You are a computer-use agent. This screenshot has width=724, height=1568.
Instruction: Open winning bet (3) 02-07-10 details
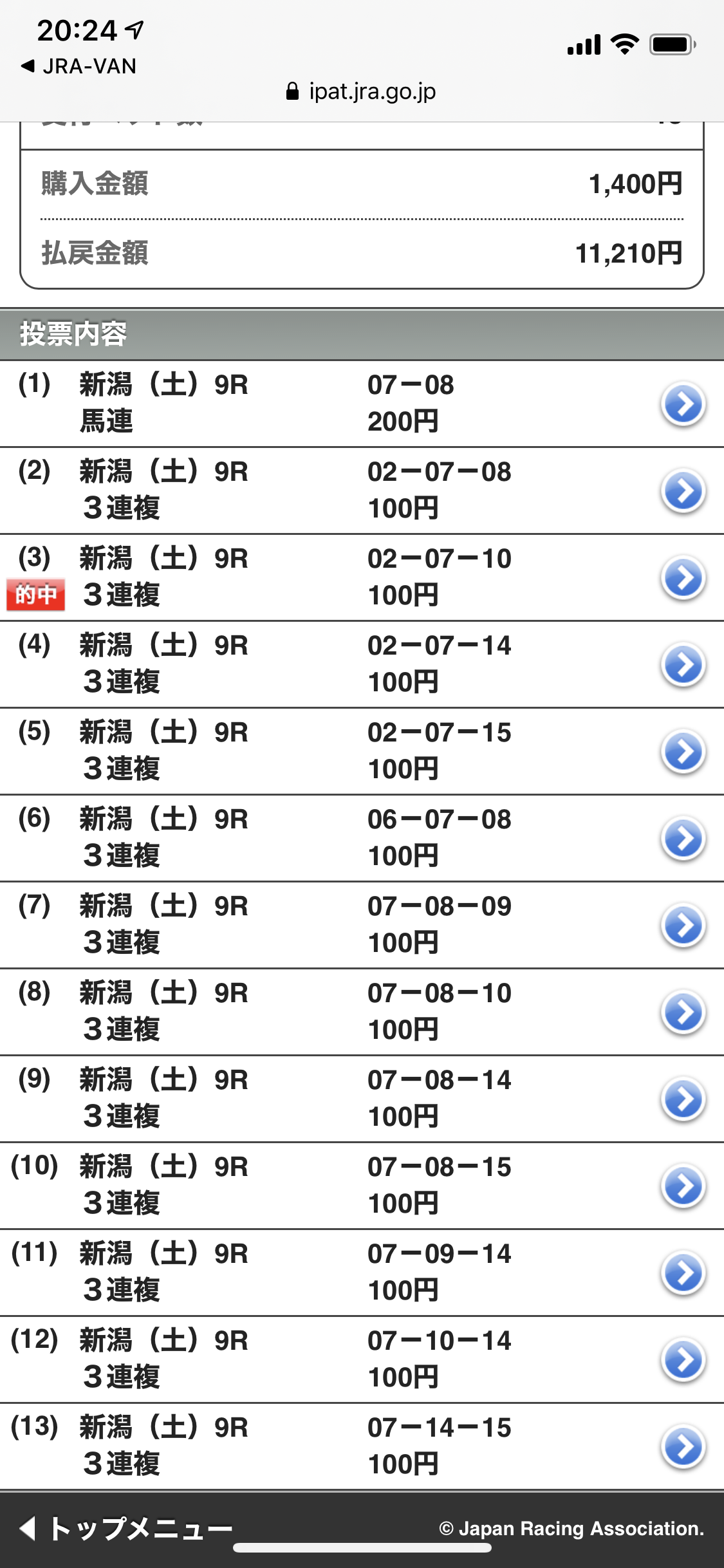pos(683,578)
